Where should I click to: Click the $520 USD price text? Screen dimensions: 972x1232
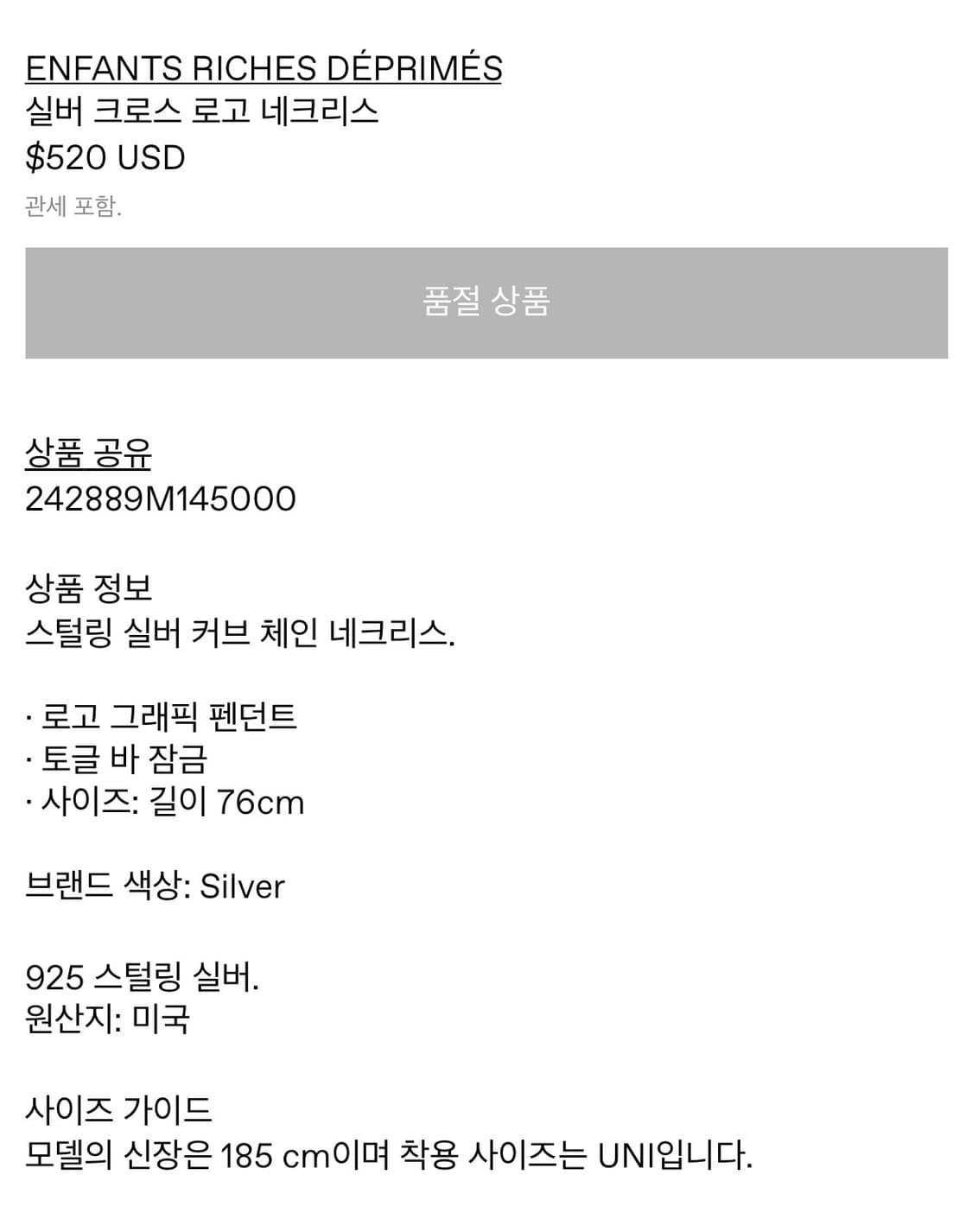tap(104, 159)
